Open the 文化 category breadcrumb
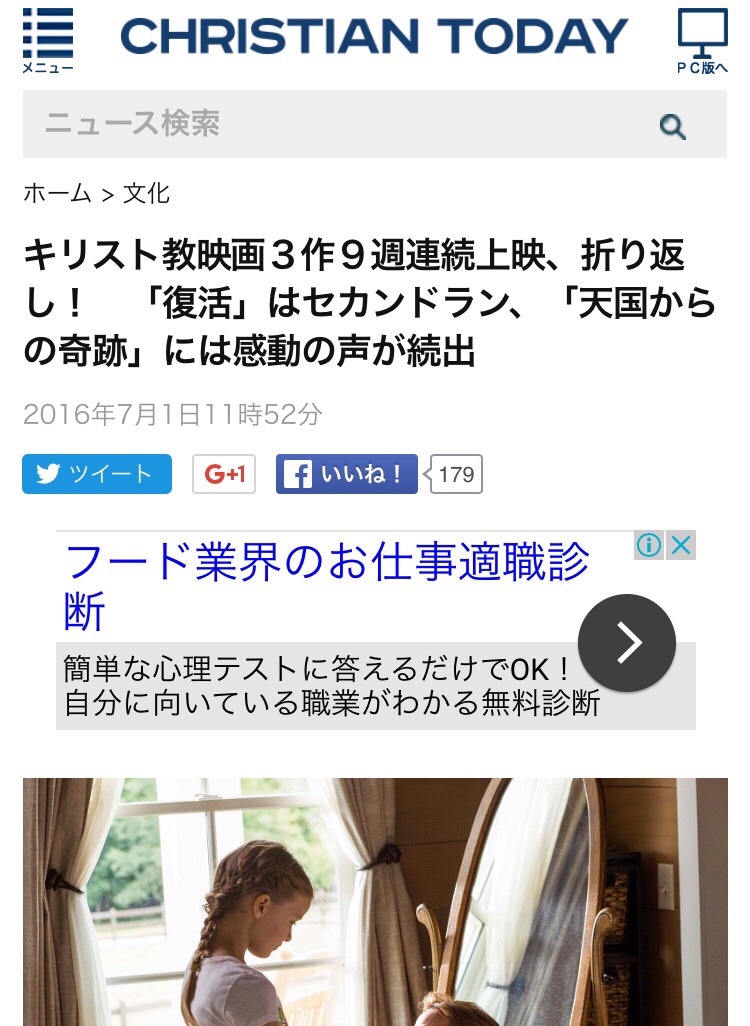Screen dimensions: 750x1026 [146, 193]
